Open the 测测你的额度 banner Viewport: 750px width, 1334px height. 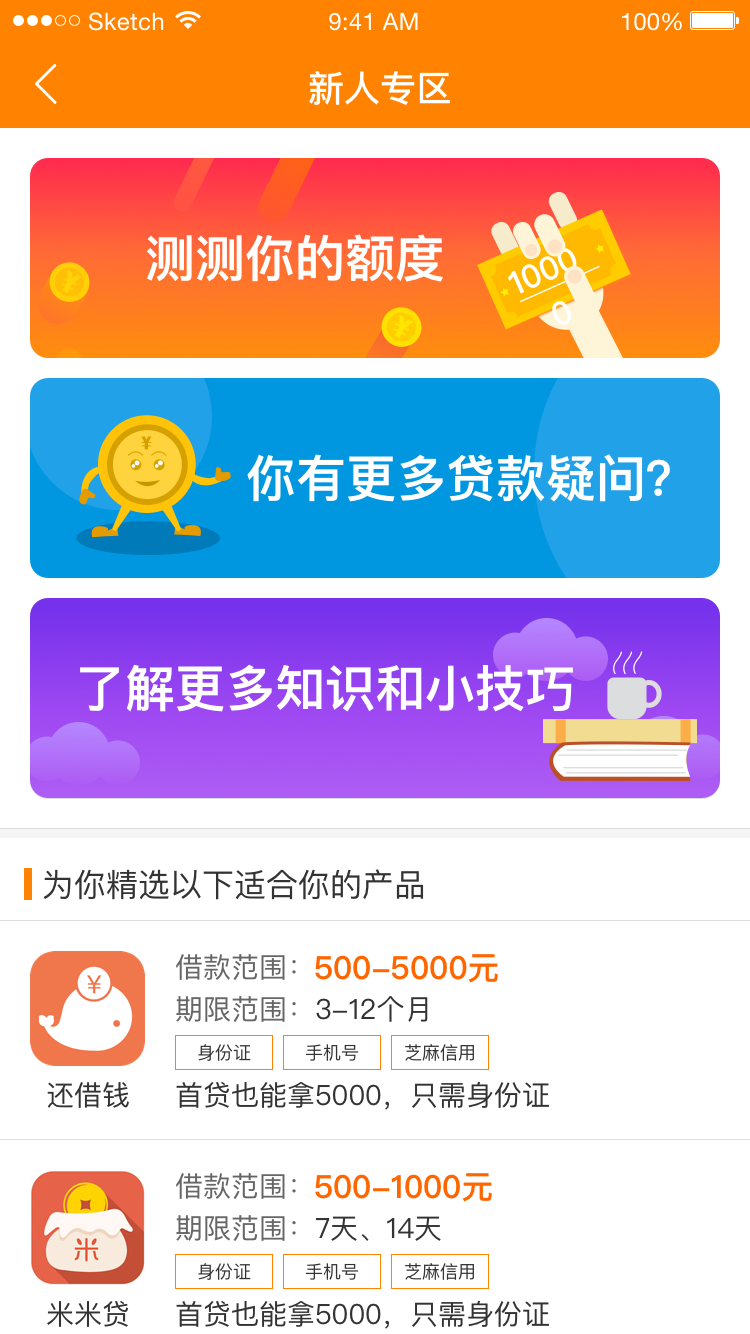pos(375,258)
